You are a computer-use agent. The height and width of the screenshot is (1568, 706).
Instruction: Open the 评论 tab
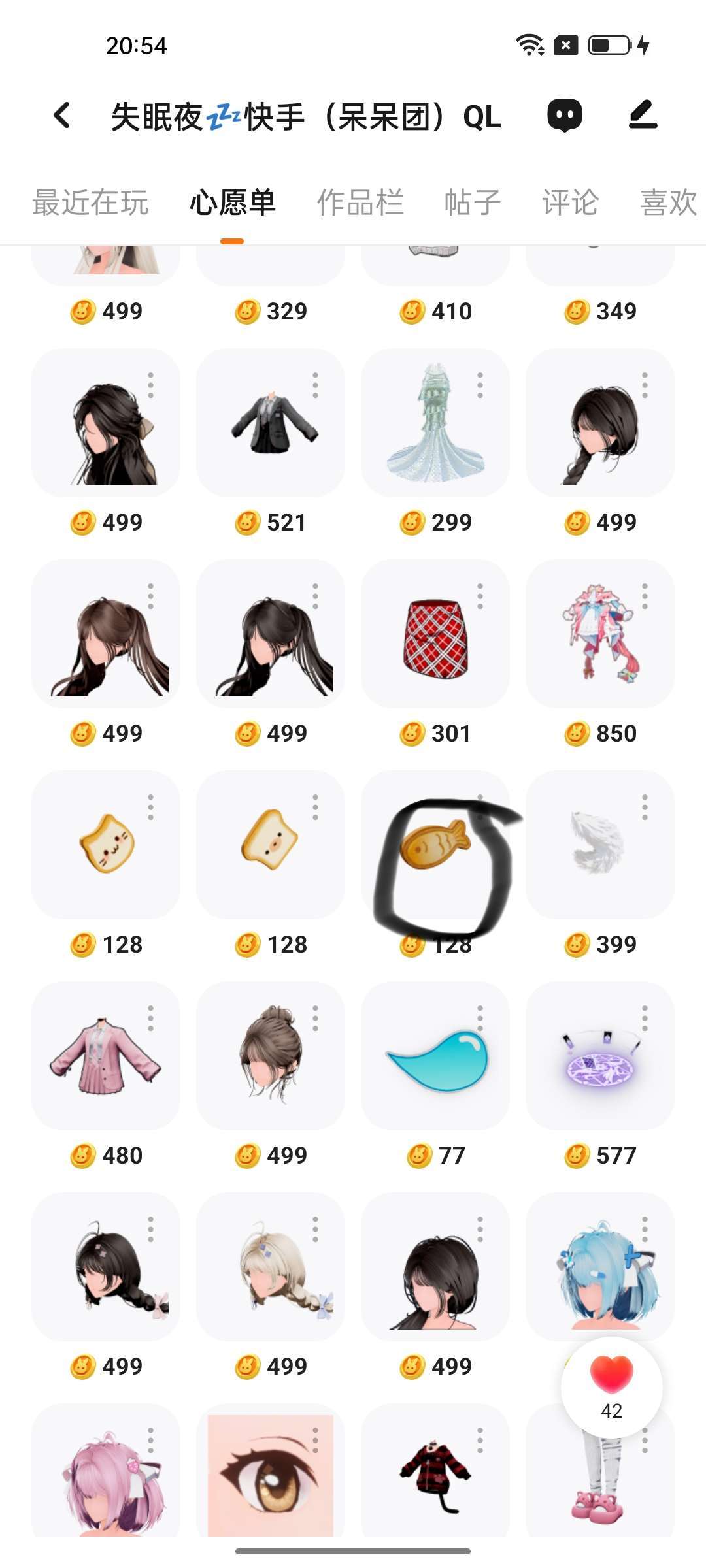click(x=570, y=203)
